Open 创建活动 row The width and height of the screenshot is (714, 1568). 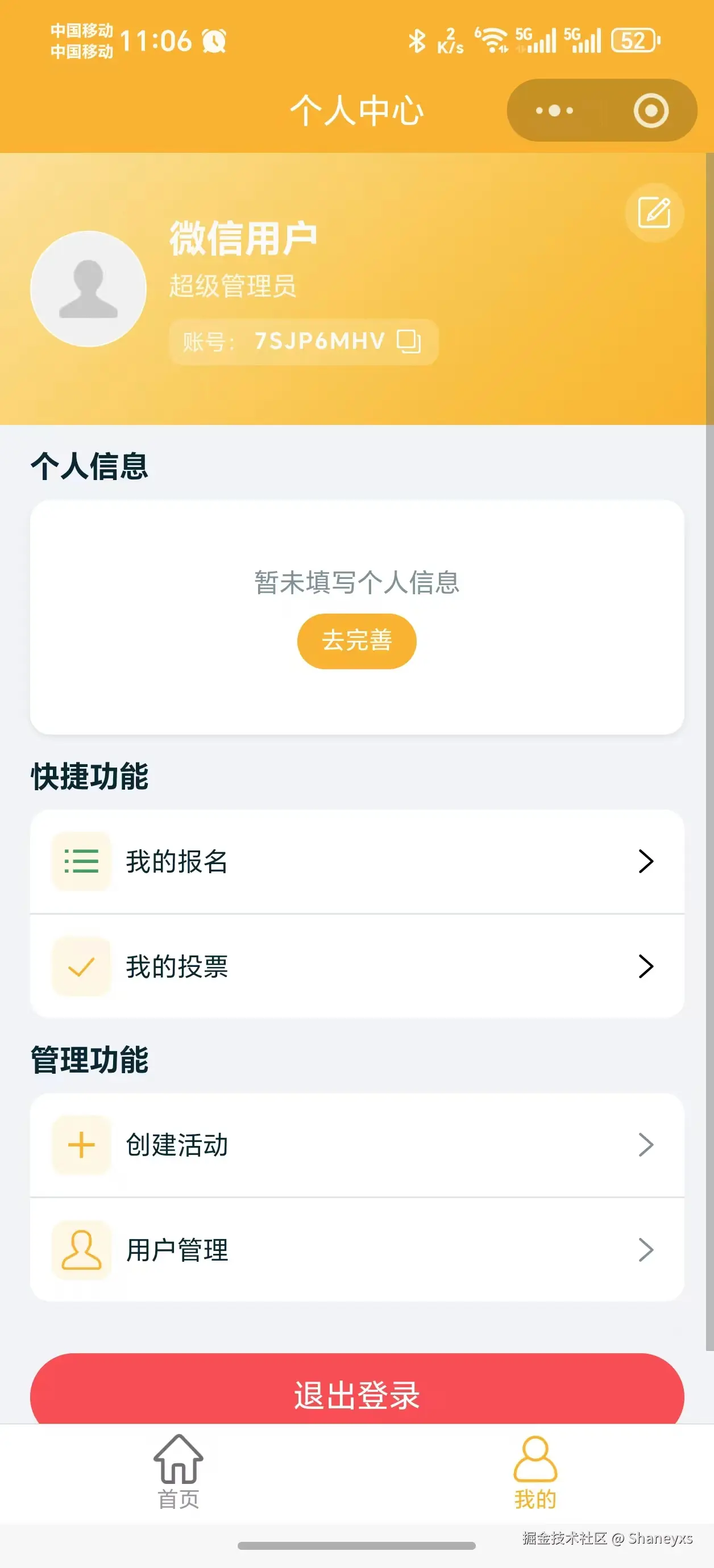tap(356, 1145)
